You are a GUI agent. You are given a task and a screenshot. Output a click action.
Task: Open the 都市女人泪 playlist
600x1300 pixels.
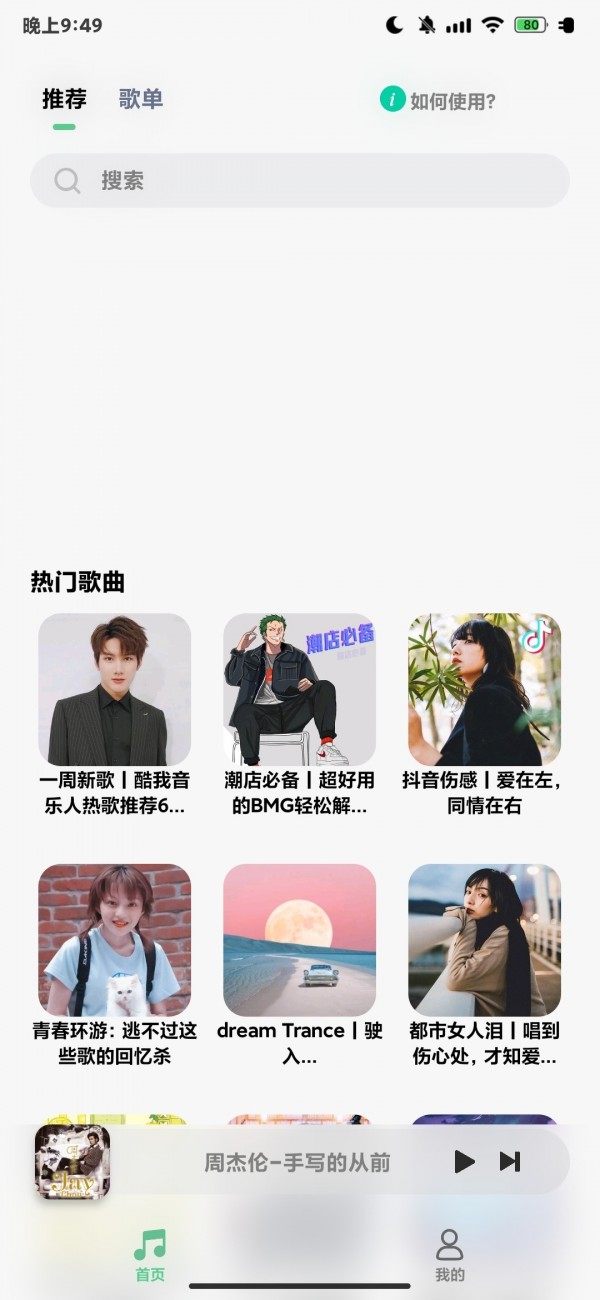484,940
